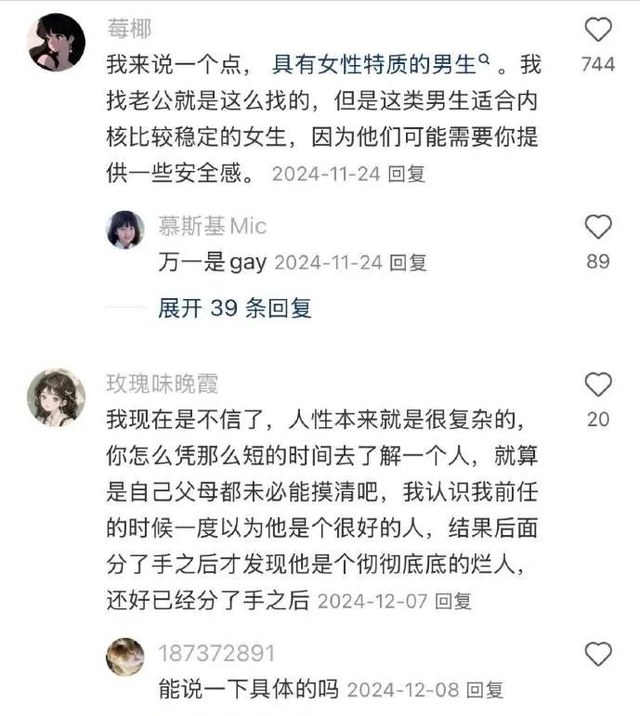Like 玫瑰味晚霞's comment
640x716 pixels.
(598, 384)
